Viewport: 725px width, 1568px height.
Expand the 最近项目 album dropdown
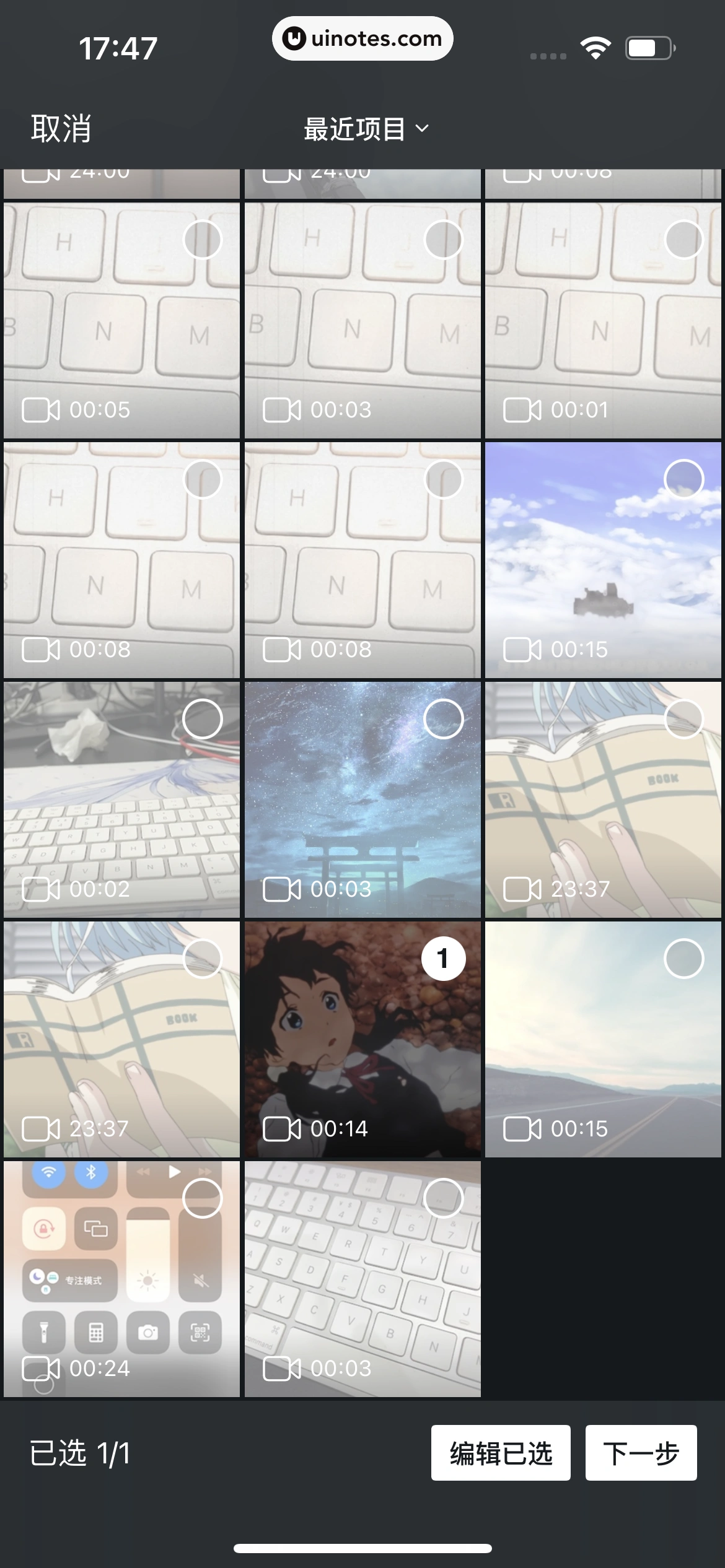click(x=366, y=129)
